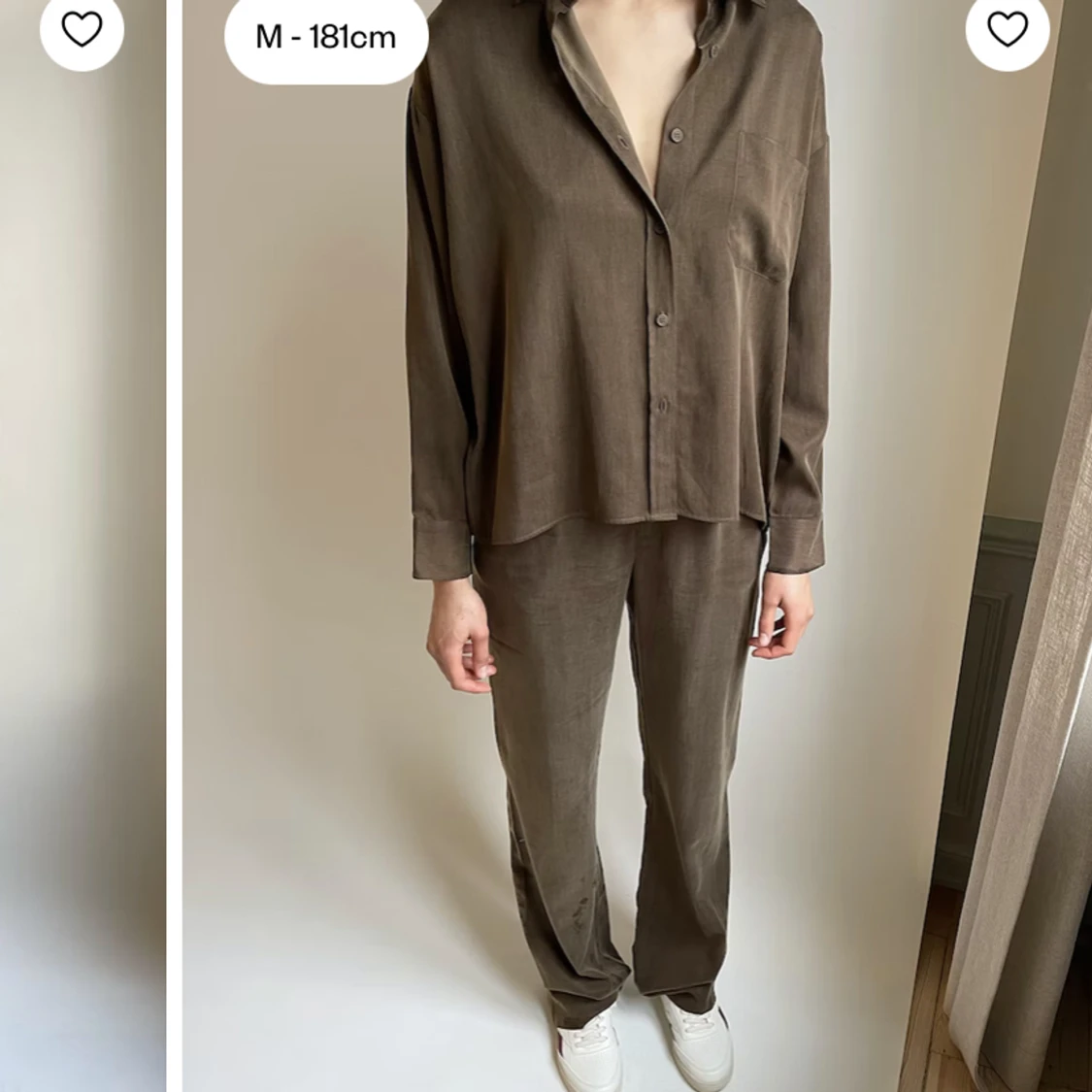
Task: Tap the heart on the left-edge product card
Action: [x=82, y=31]
